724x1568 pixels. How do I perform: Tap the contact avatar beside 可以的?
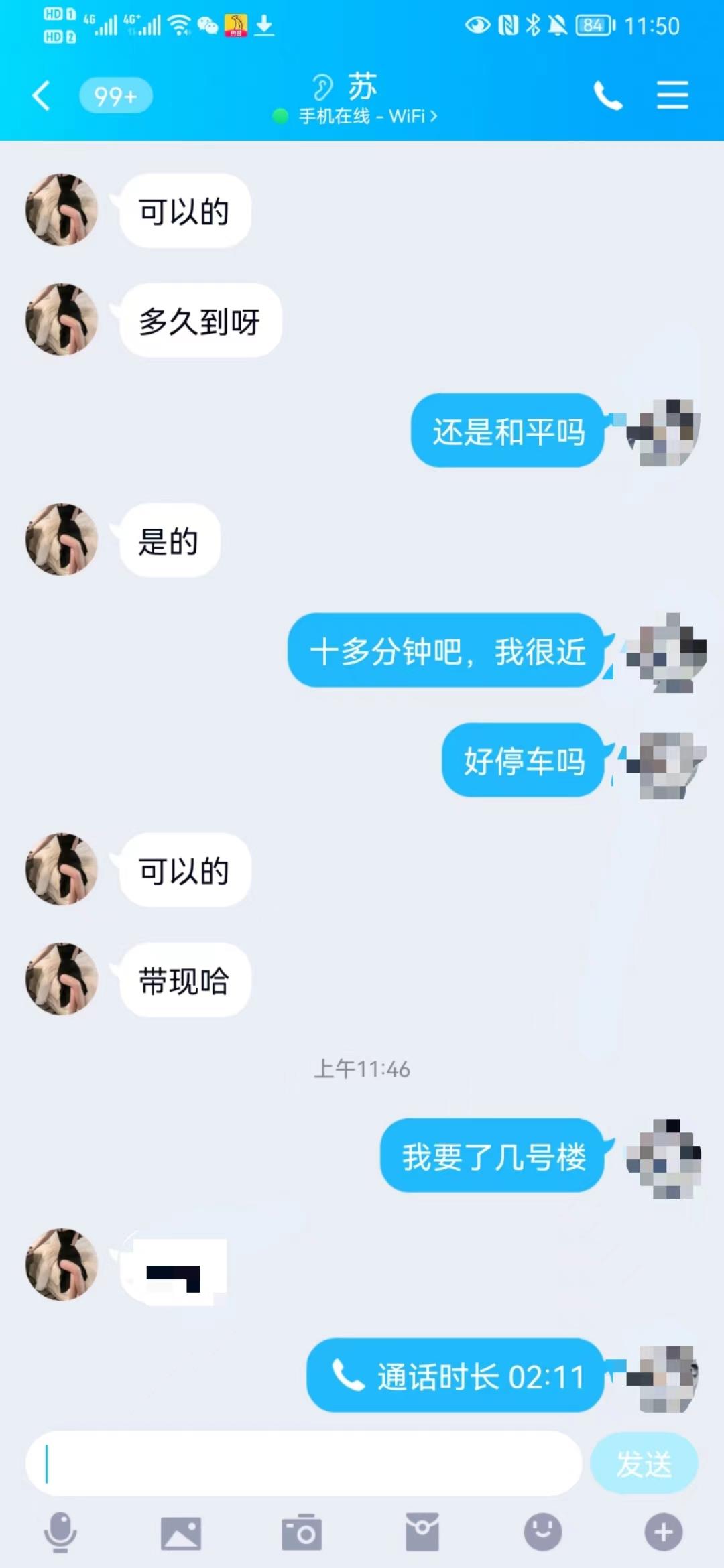point(62,211)
